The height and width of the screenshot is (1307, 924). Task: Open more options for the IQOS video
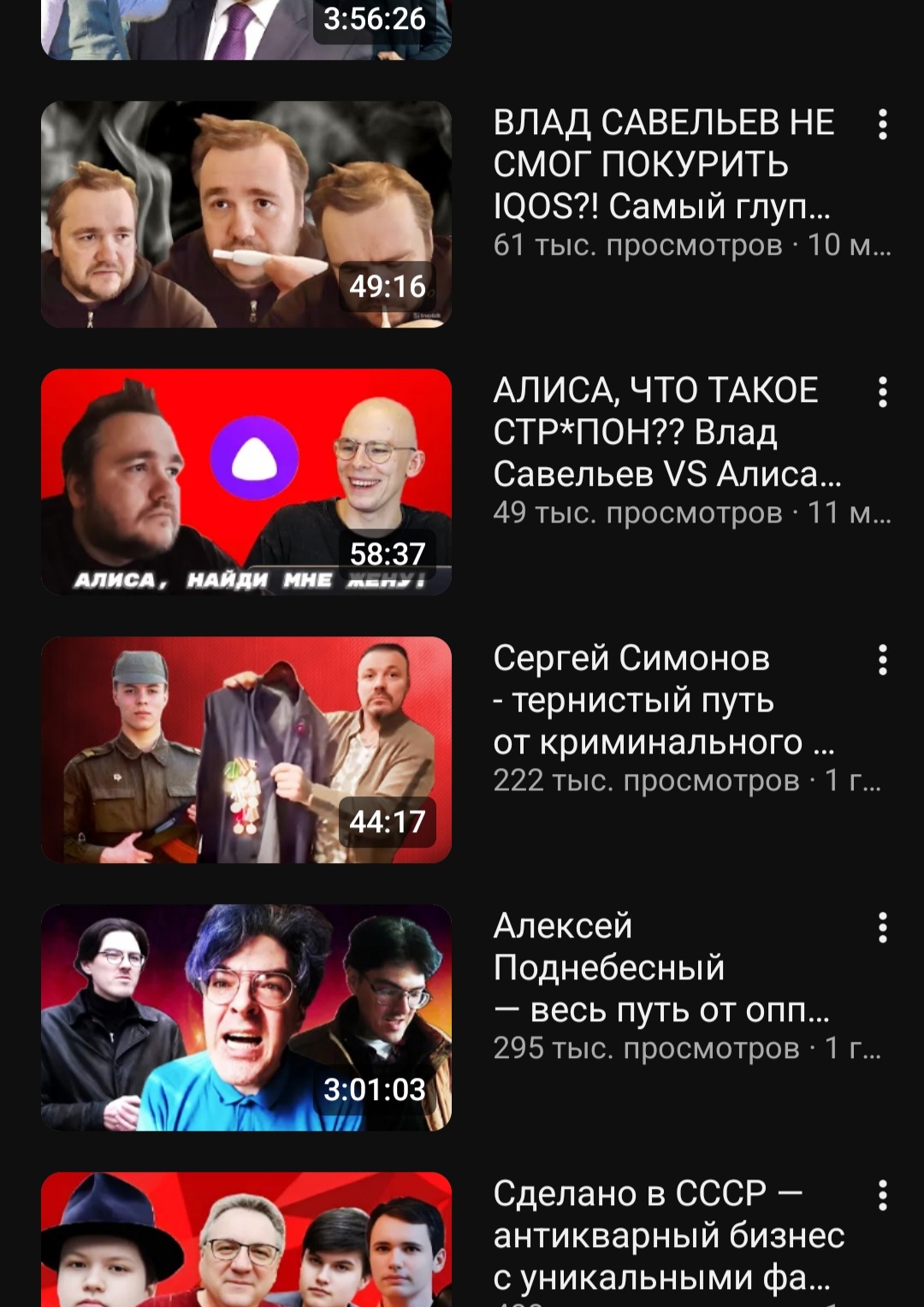(882, 125)
